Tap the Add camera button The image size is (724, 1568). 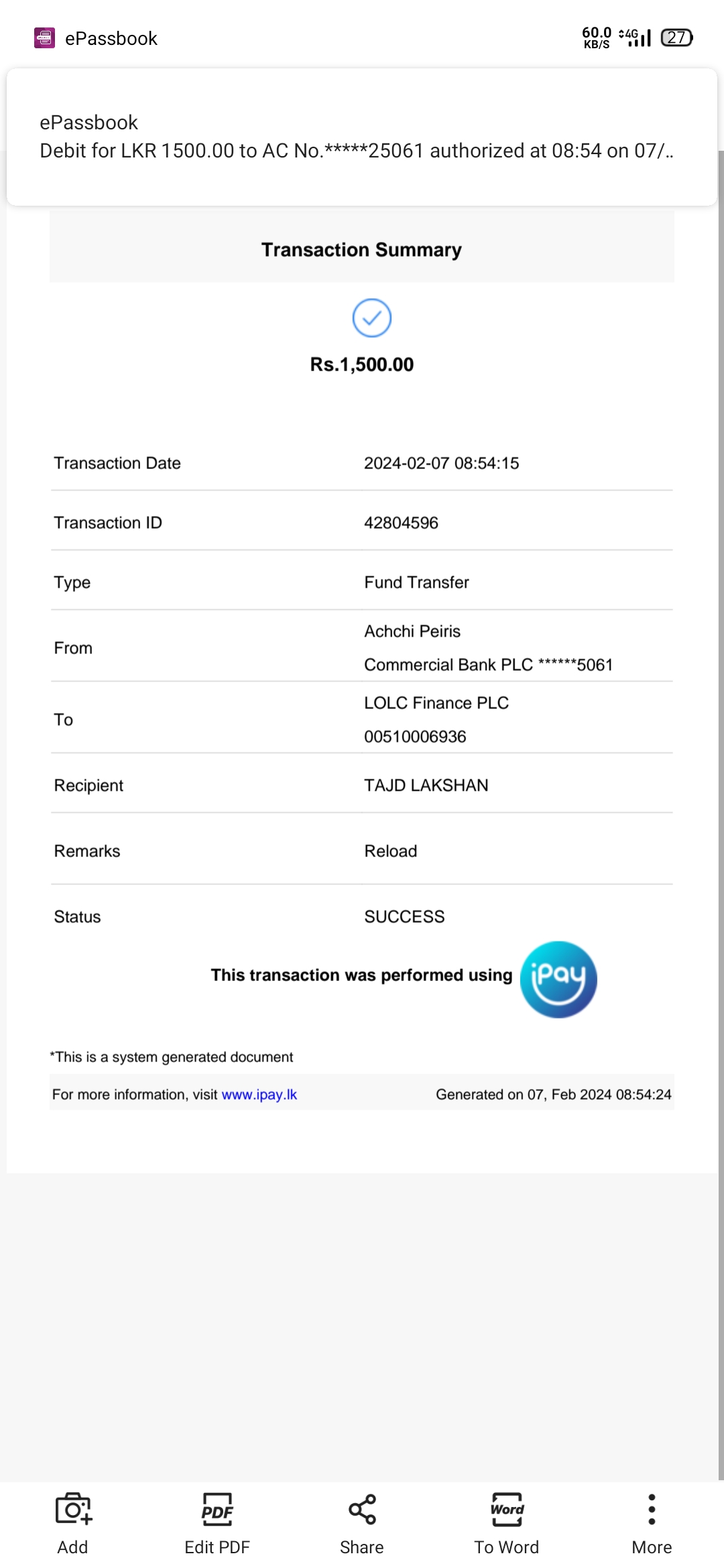click(x=72, y=1522)
